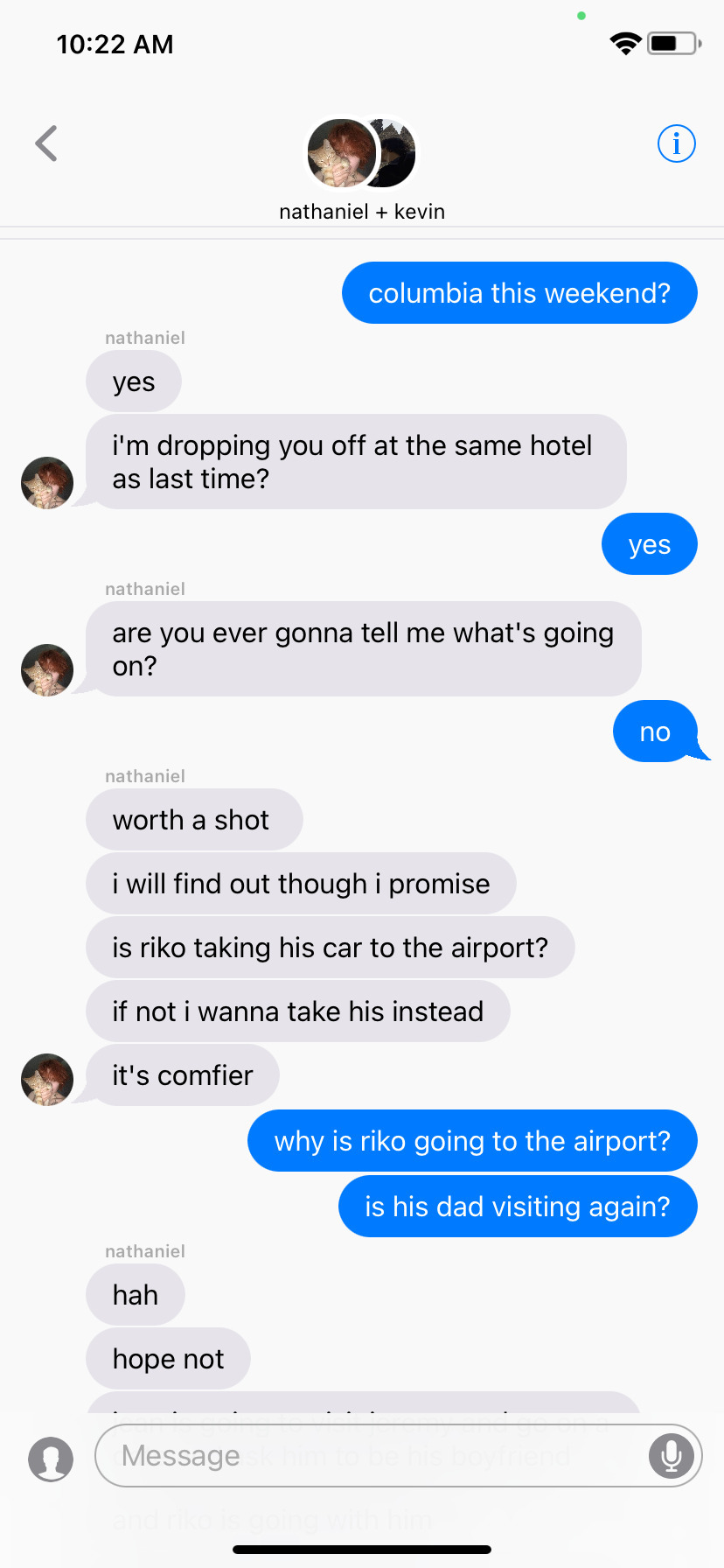Viewport: 724px width, 1568px height.
Task: Go back to the conversations list
Action: coord(46,144)
